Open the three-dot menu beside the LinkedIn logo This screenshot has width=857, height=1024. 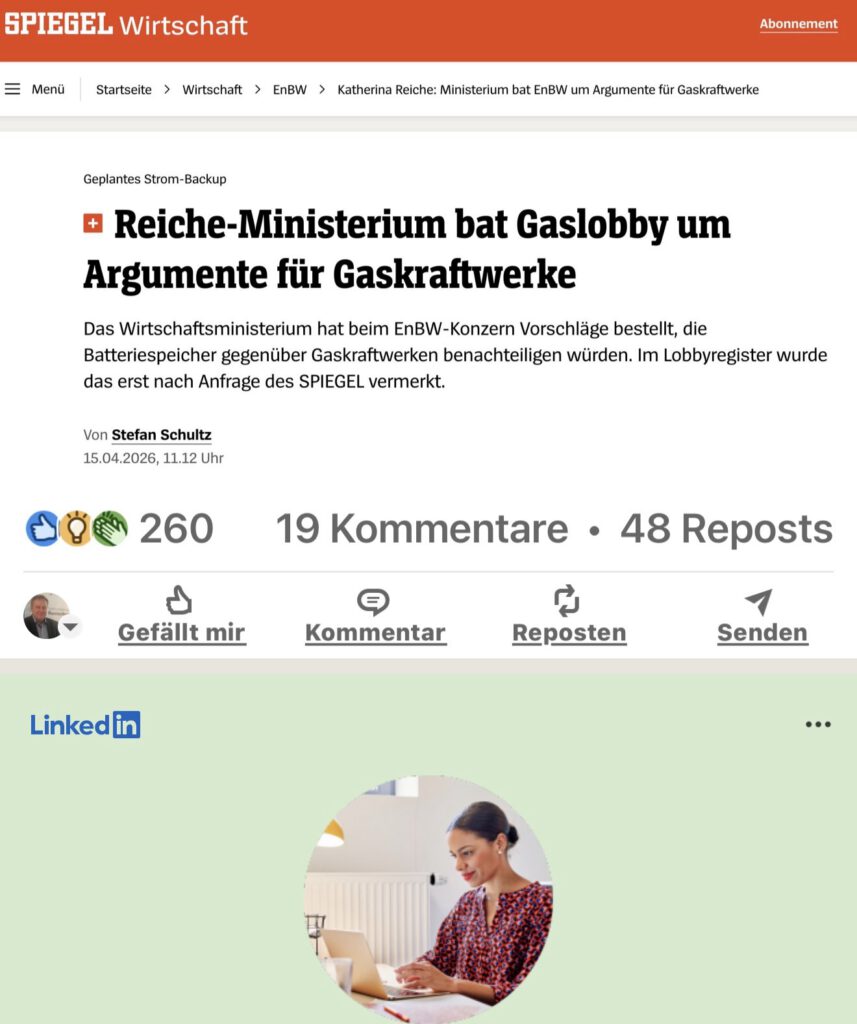(817, 725)
